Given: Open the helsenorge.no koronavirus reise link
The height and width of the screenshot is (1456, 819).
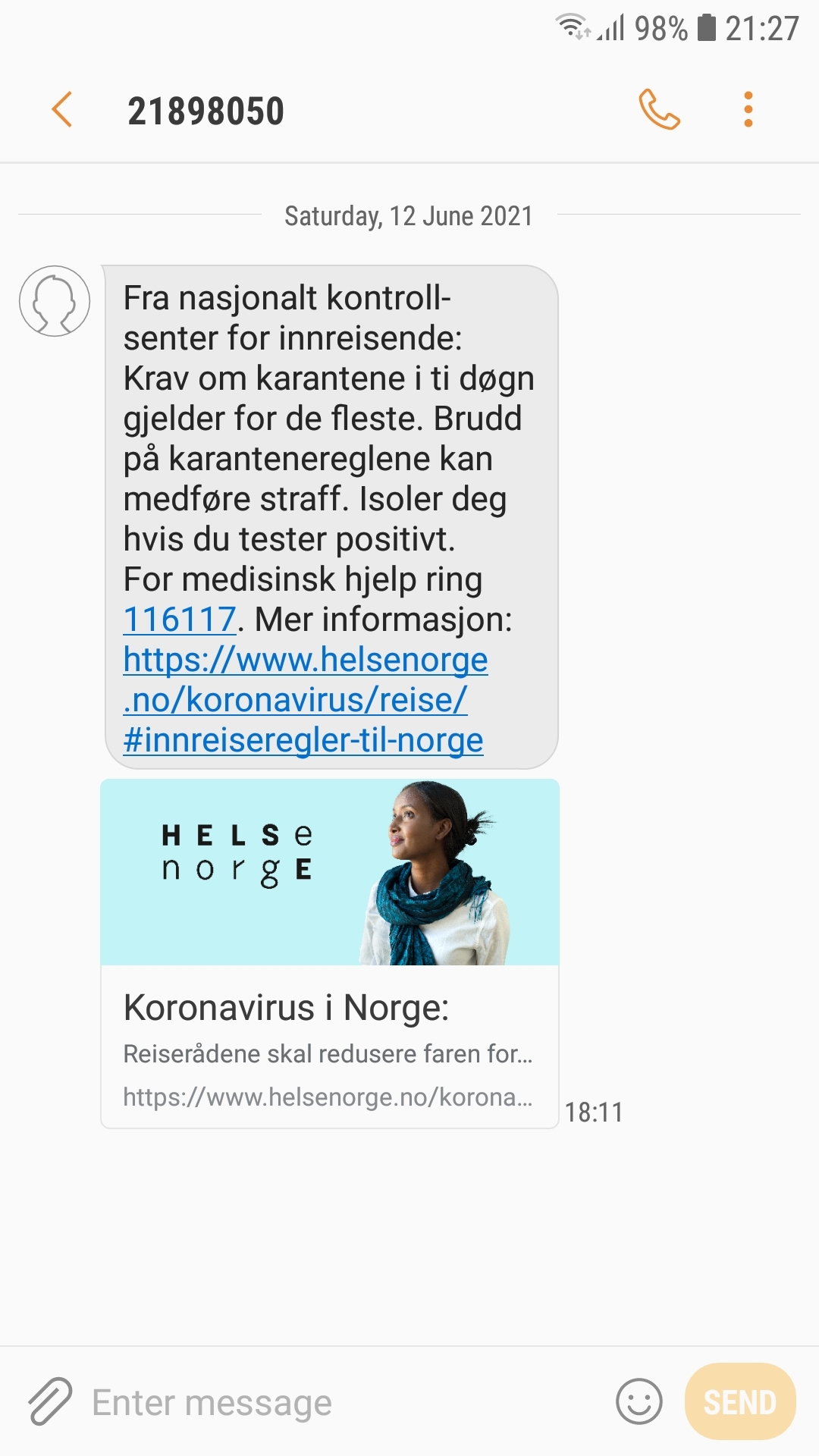Looking at the screenshot, I should point(305,699).
